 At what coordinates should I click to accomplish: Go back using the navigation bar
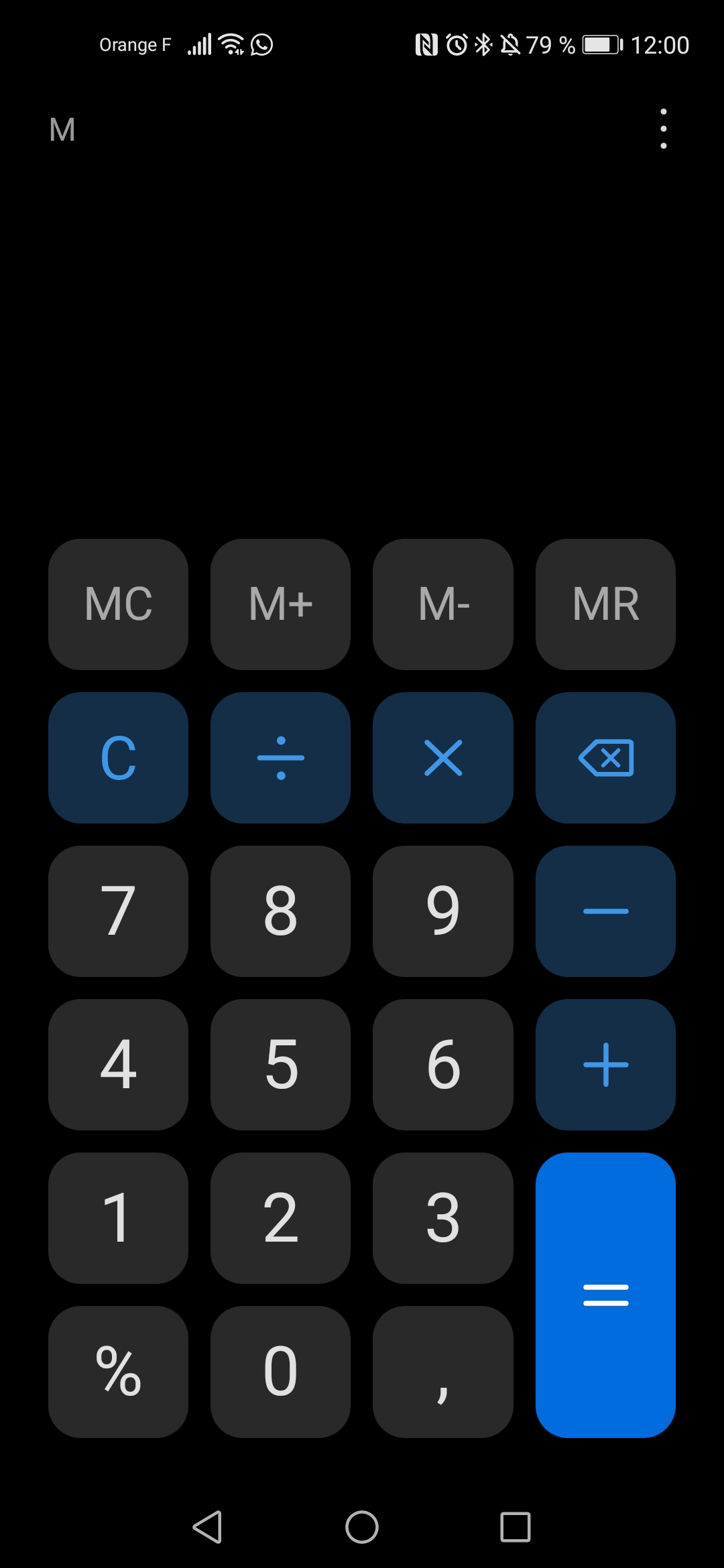207,1527
